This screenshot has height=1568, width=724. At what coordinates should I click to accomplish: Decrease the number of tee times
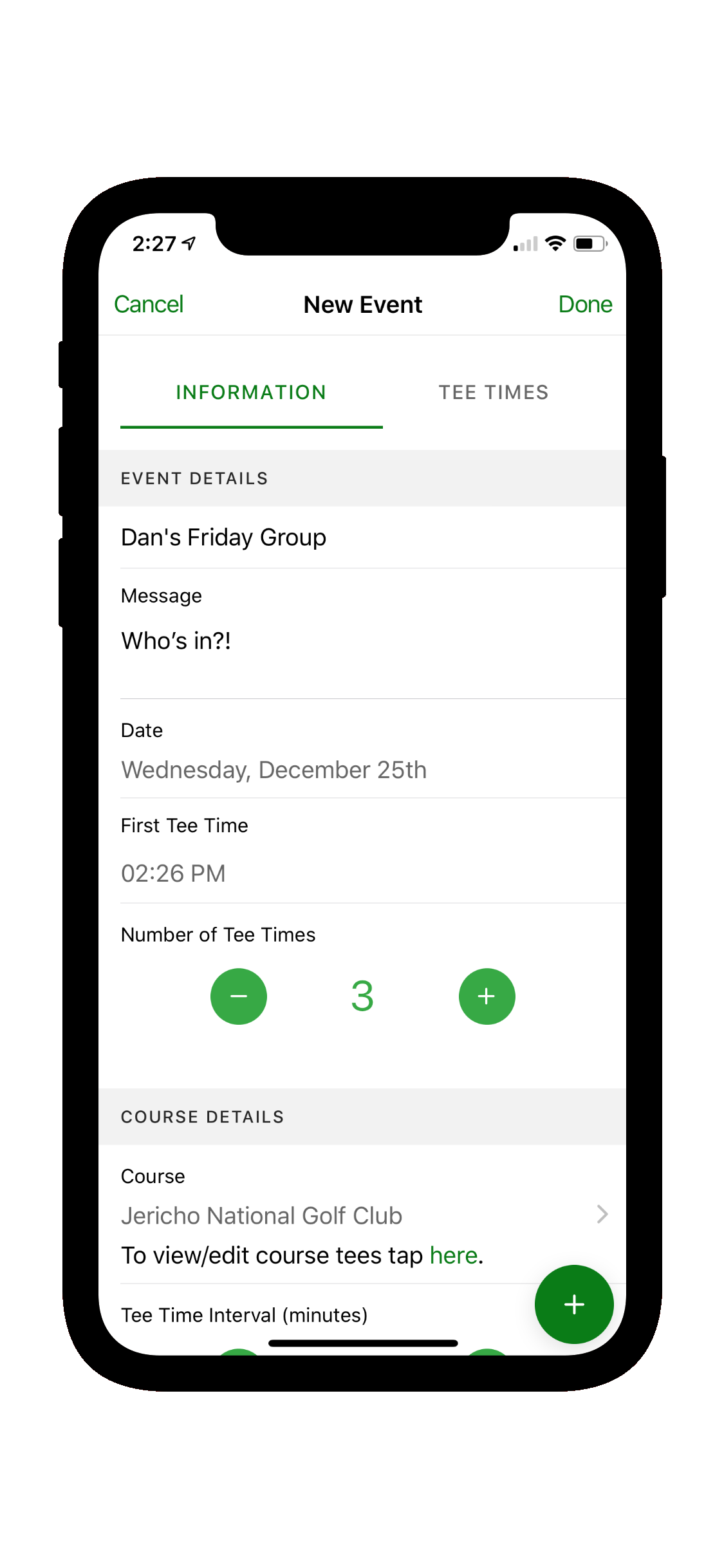(239, 996)
